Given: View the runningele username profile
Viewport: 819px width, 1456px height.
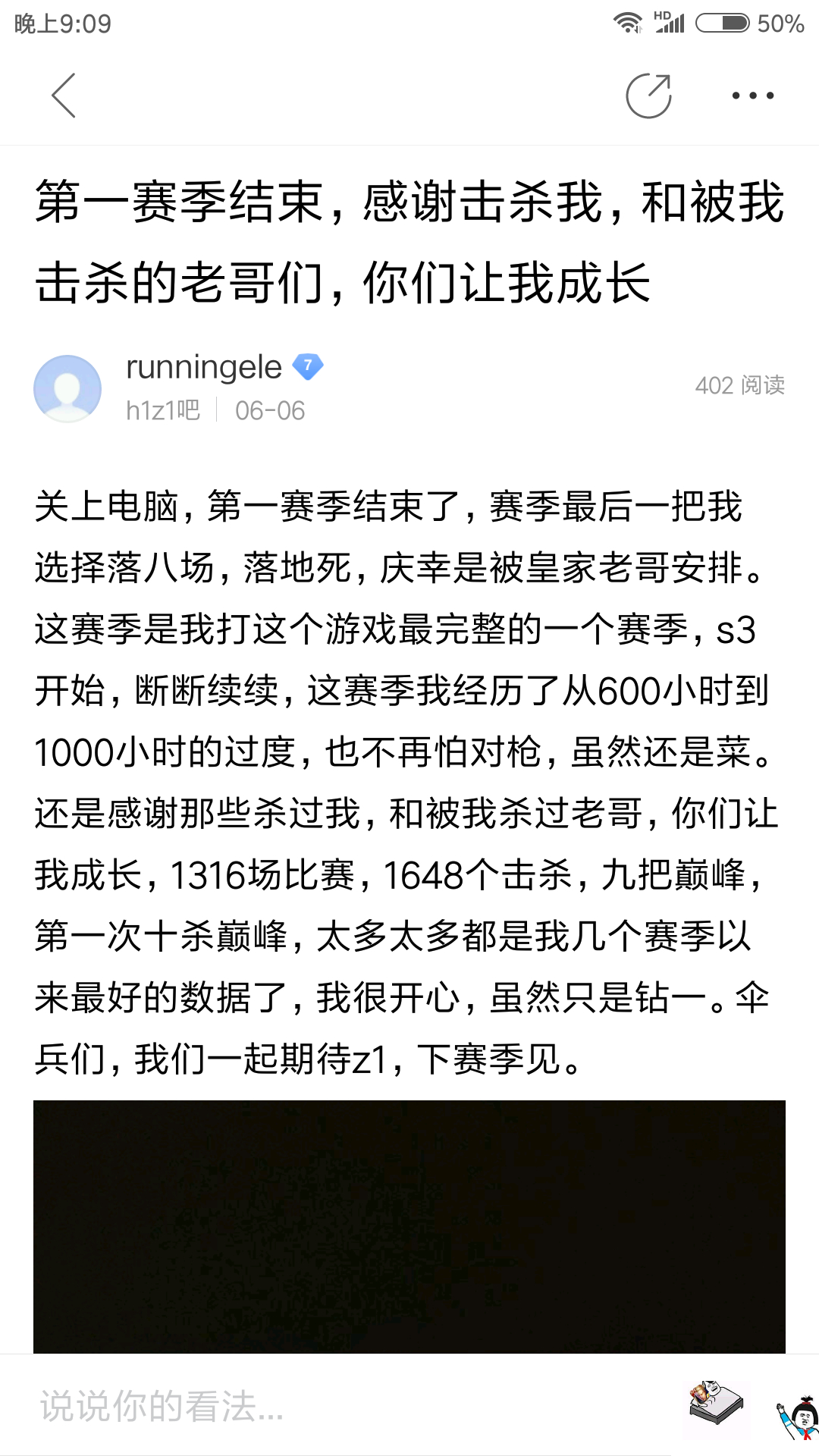Looking at the screenshot, I should pos(203,367).
